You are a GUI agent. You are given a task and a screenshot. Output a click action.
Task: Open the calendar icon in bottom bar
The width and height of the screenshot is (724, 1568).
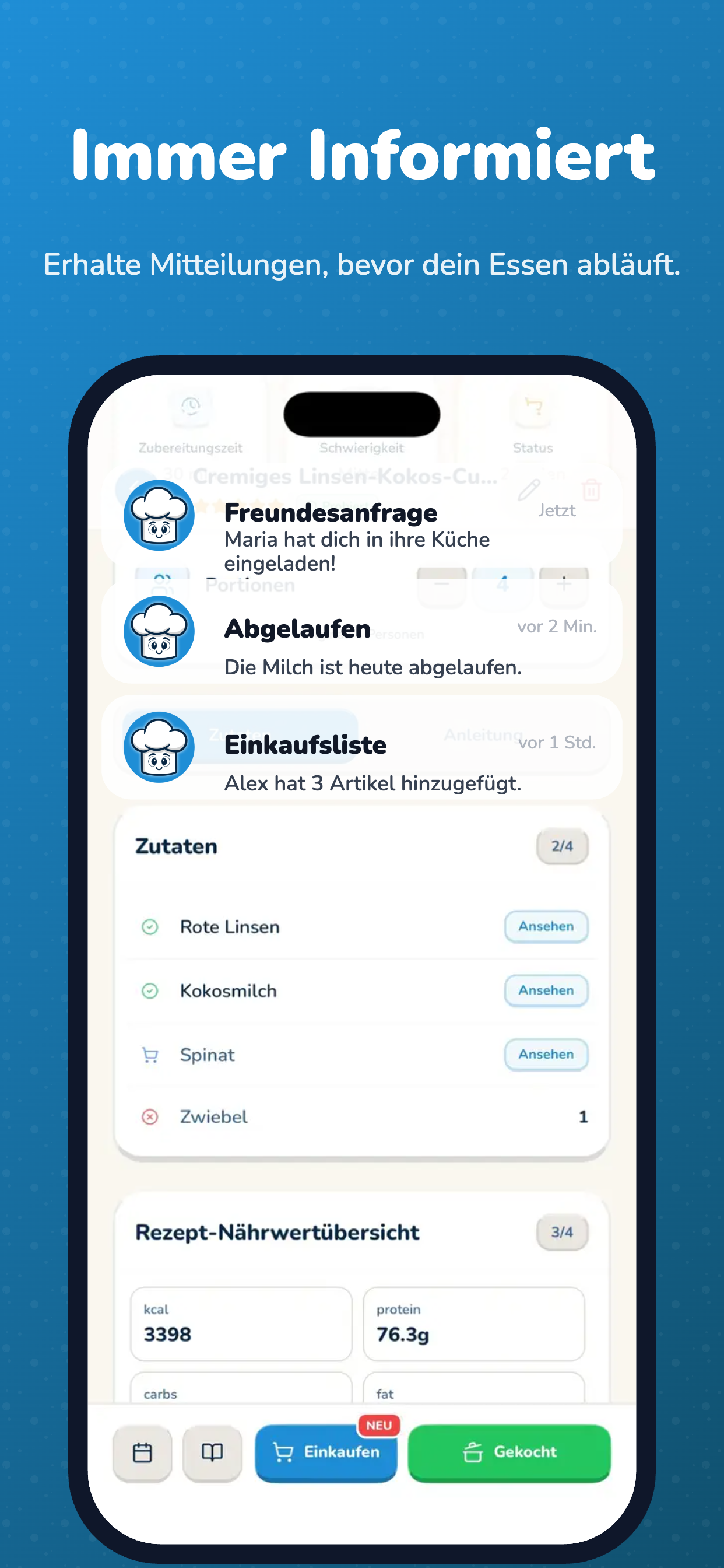tap(142, 1454)
